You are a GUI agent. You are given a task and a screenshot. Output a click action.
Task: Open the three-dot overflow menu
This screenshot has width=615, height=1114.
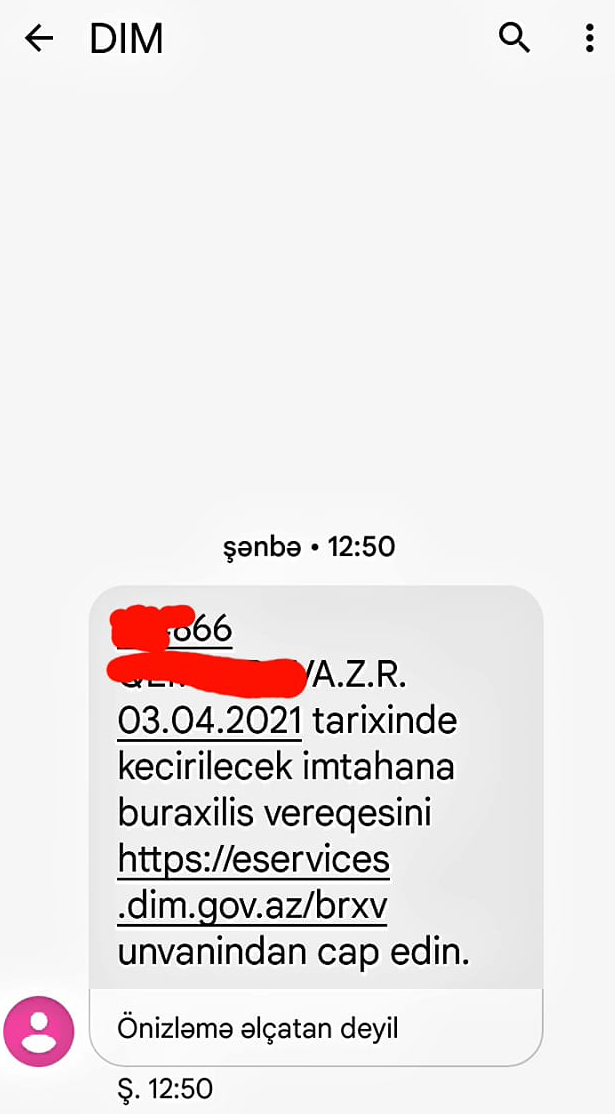tap(589, 38)
